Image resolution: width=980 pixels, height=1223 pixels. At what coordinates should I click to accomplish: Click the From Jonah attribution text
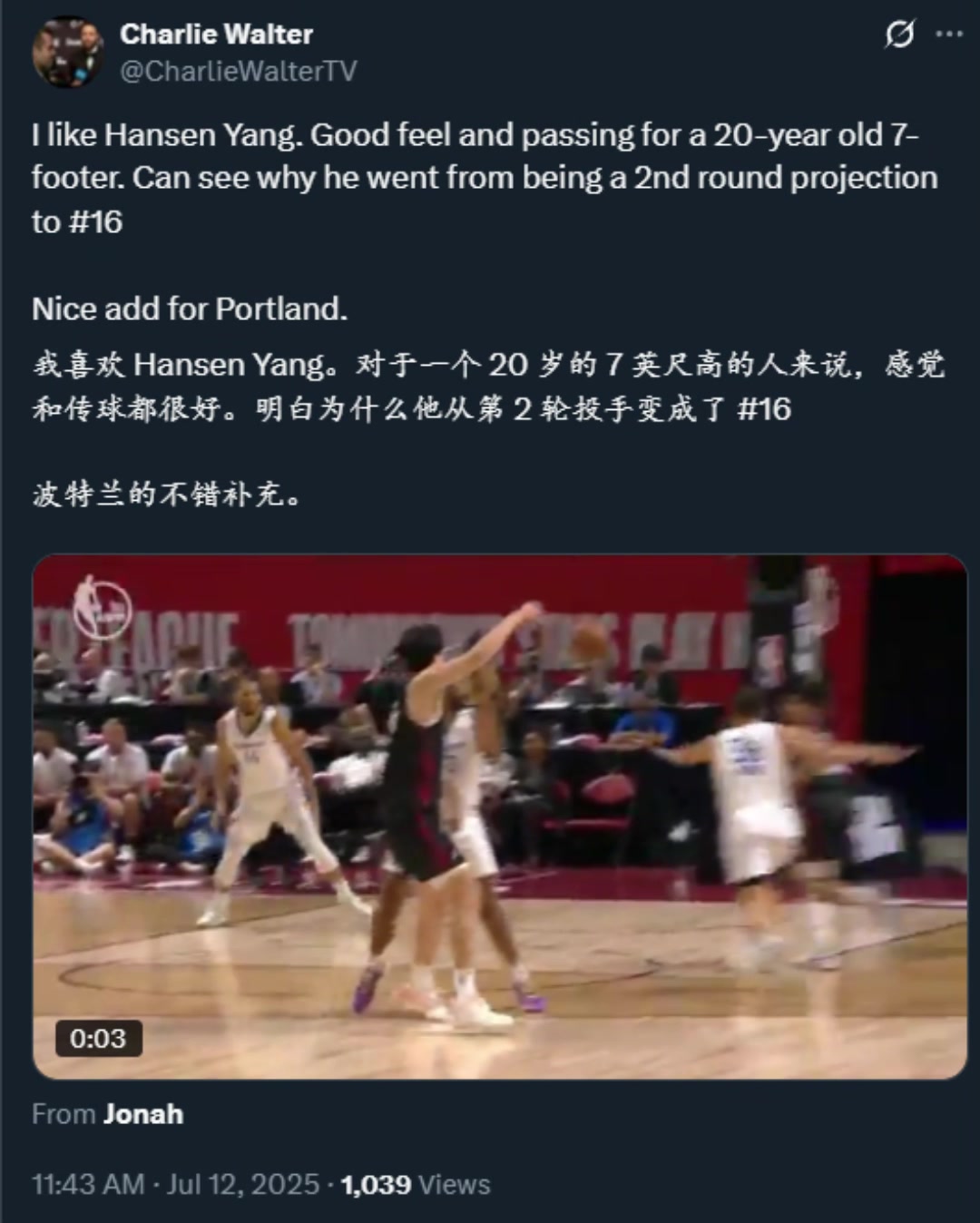click(107, 1114)
